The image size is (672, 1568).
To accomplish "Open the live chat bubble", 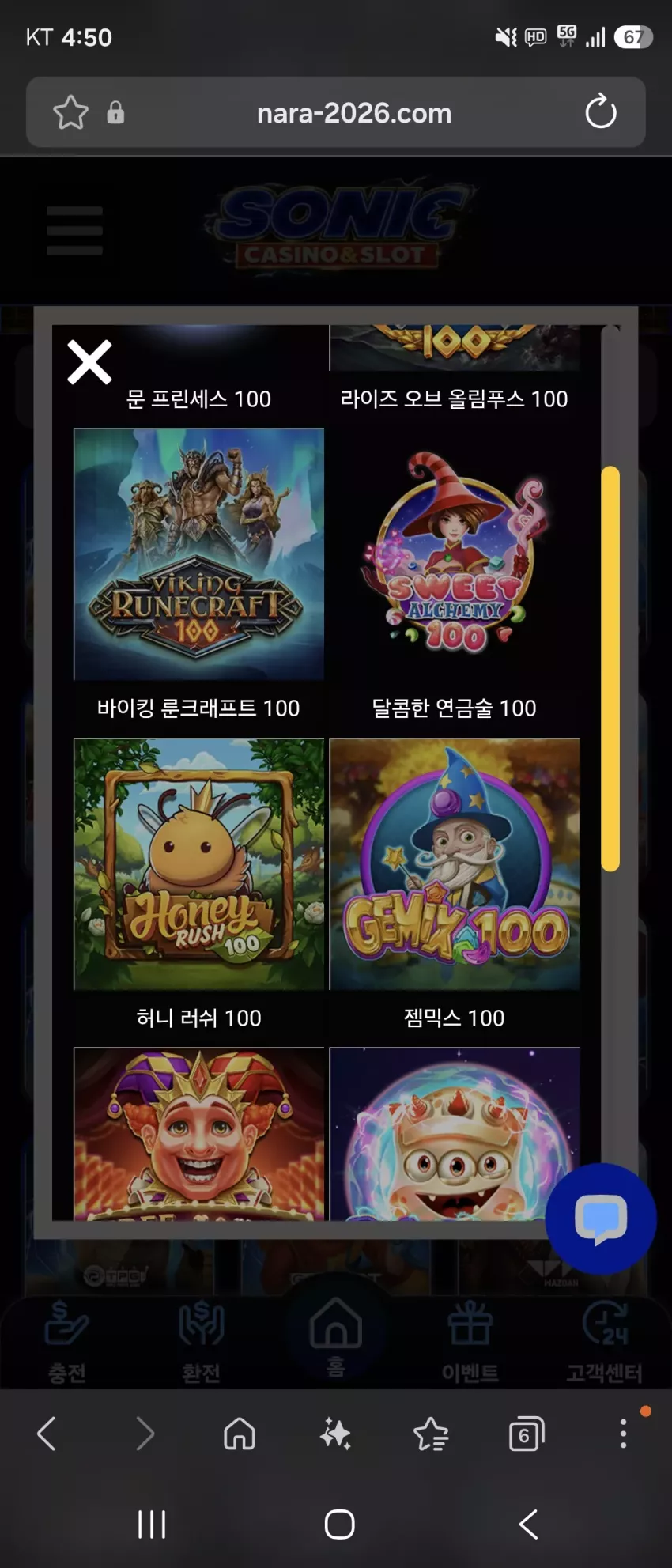I will point(601,1219).
